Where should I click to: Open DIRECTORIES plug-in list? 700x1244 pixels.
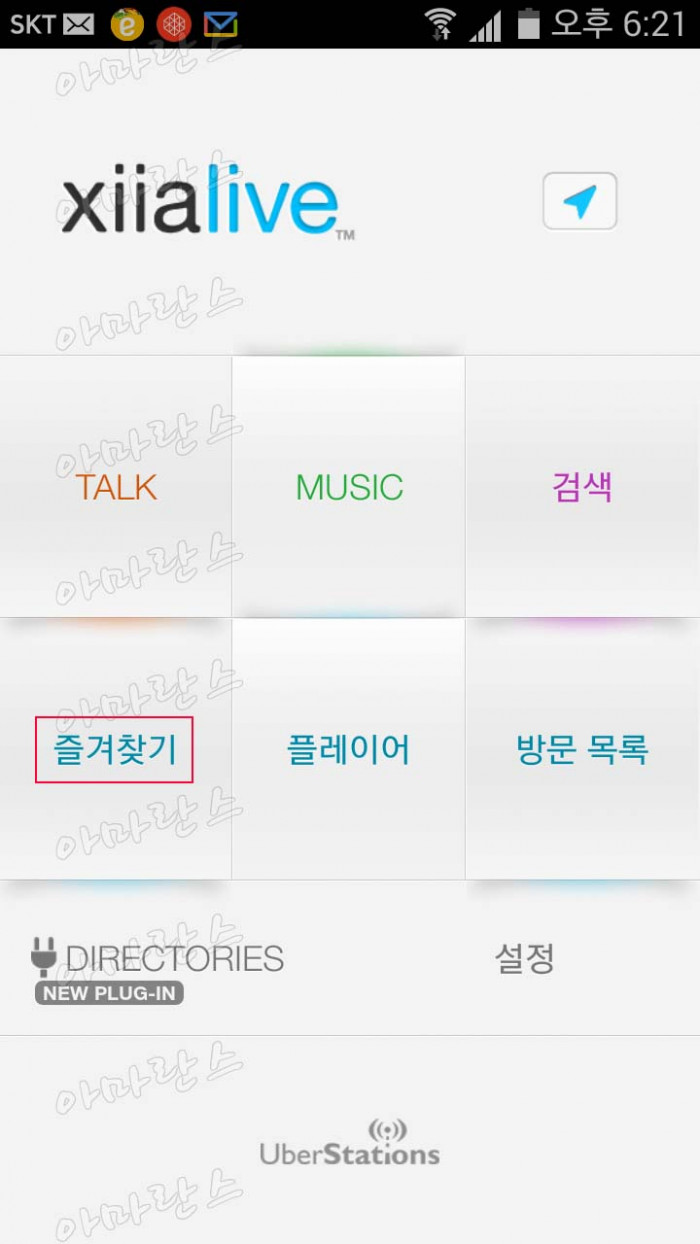tap(160, 960)
